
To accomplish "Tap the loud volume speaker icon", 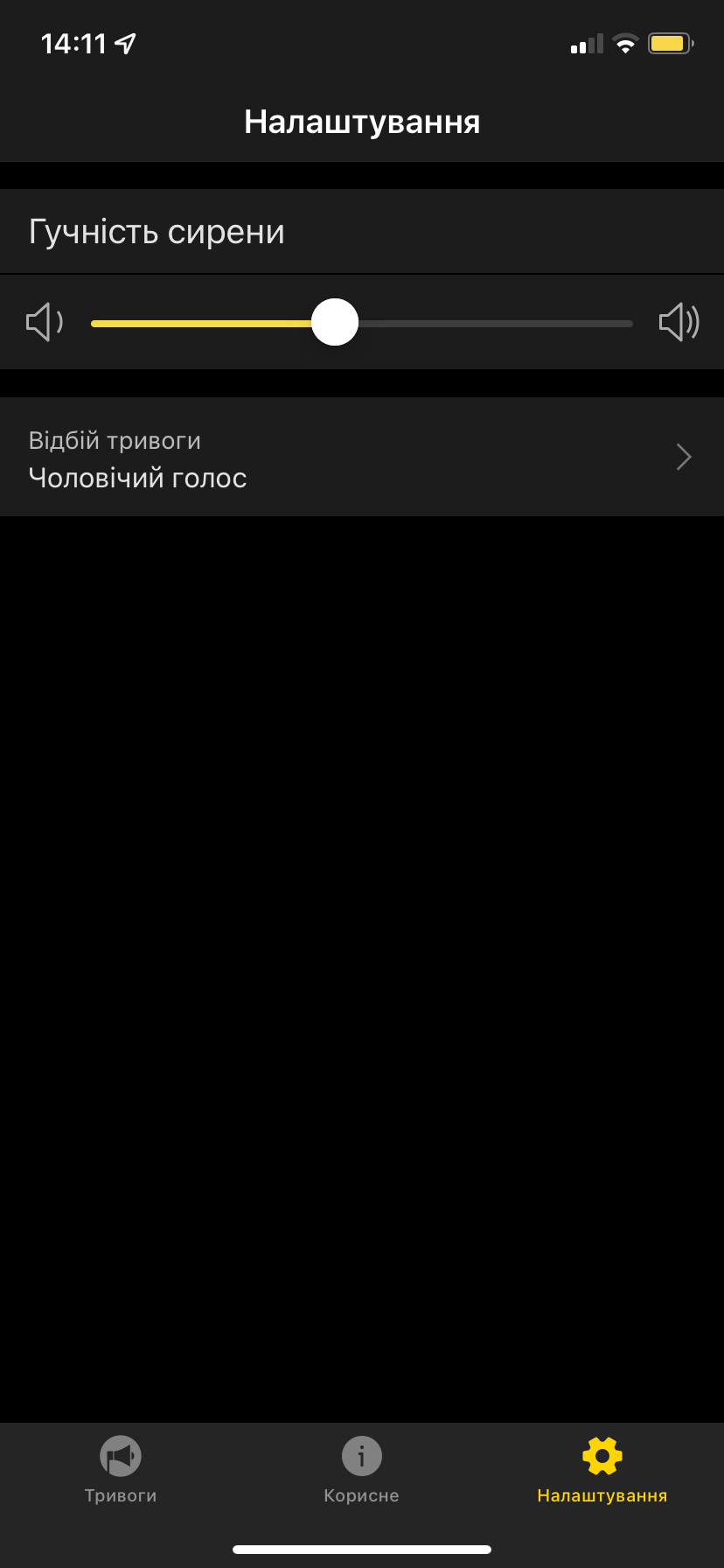I will (679, 323).
